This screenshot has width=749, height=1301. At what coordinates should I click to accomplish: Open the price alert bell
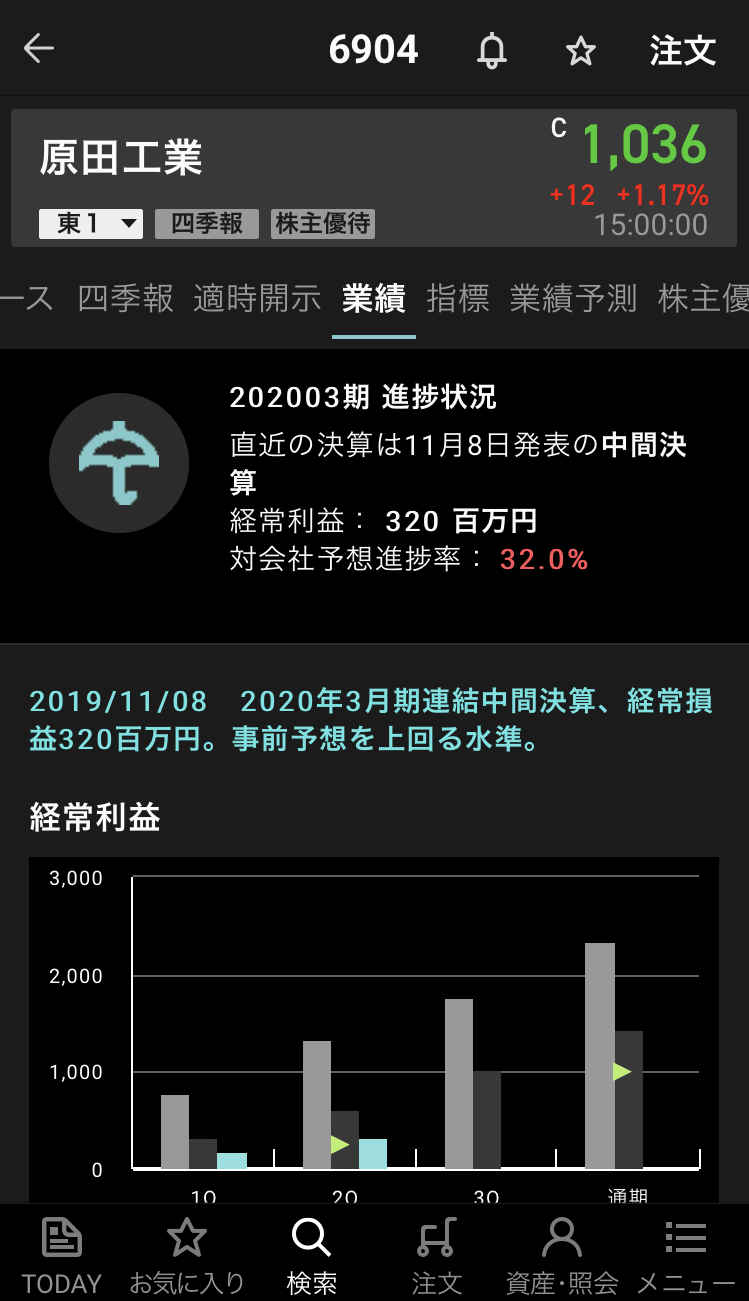tap(491, 50)
